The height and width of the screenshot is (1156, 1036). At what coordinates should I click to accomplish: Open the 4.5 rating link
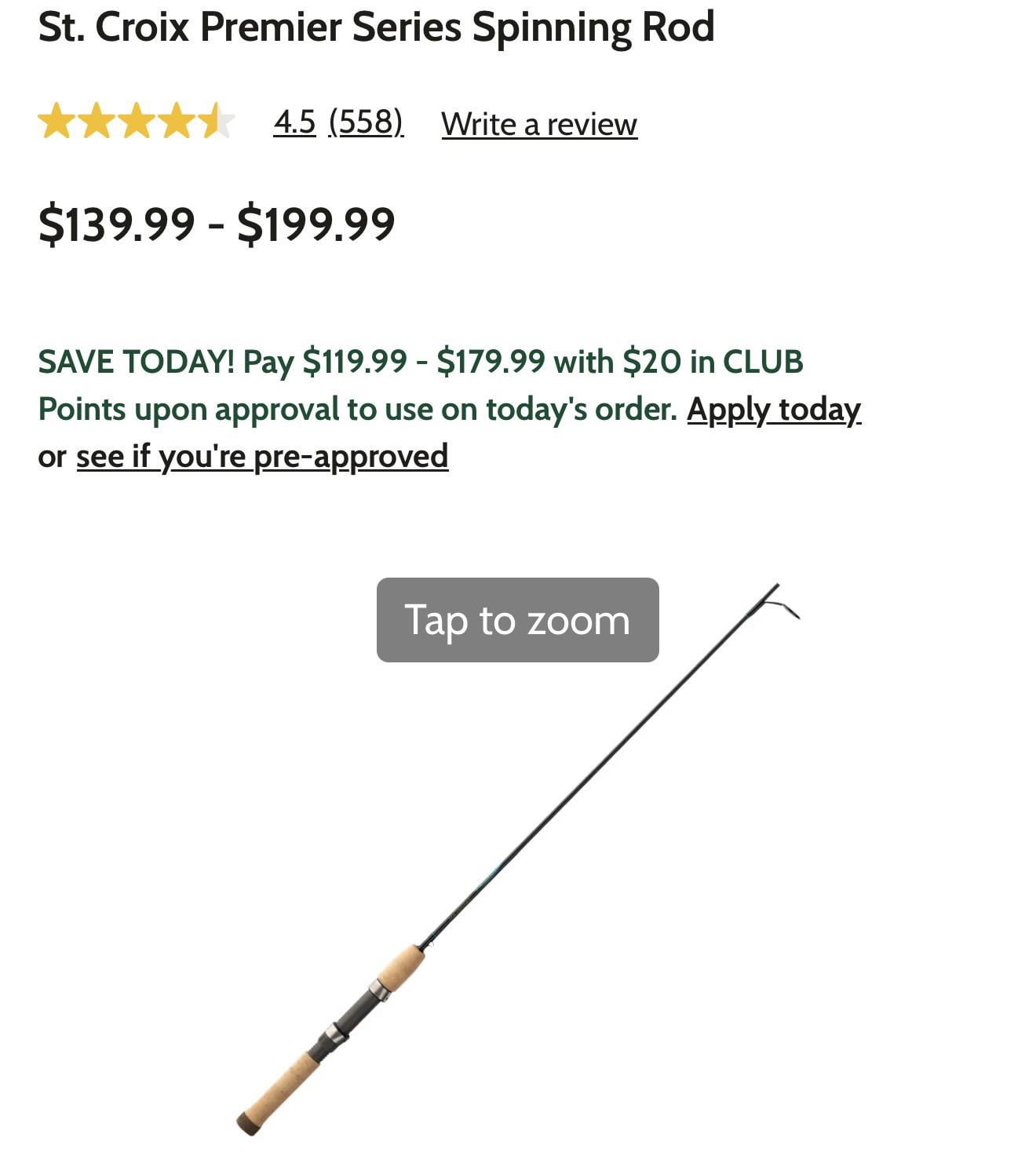tap(294, 122)
